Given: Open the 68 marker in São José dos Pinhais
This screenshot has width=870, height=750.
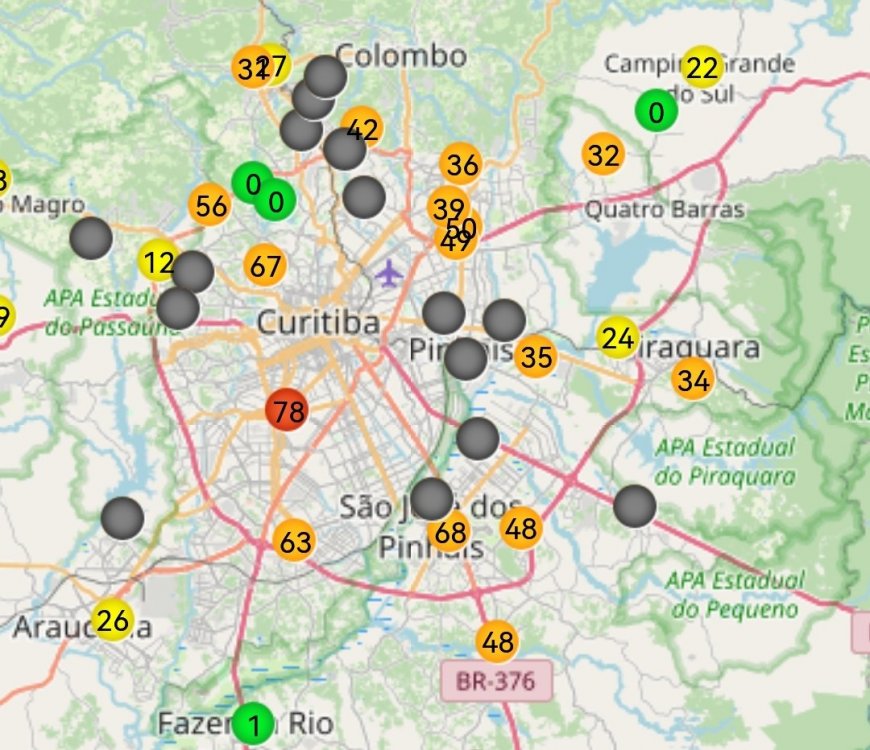Looking at the screenshot, I should (x=451, y=532).
